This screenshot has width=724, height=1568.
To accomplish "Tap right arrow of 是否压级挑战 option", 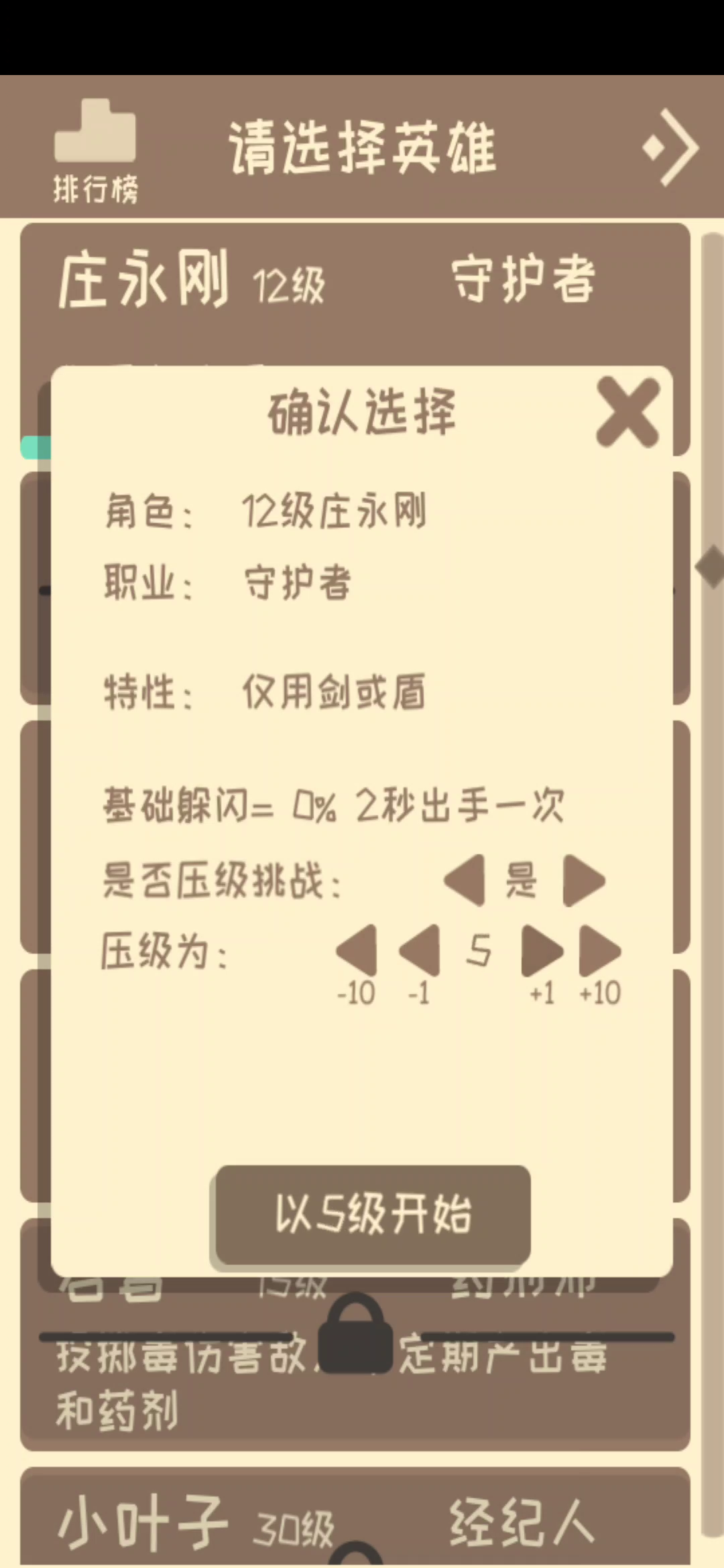I will click(585, 880).
